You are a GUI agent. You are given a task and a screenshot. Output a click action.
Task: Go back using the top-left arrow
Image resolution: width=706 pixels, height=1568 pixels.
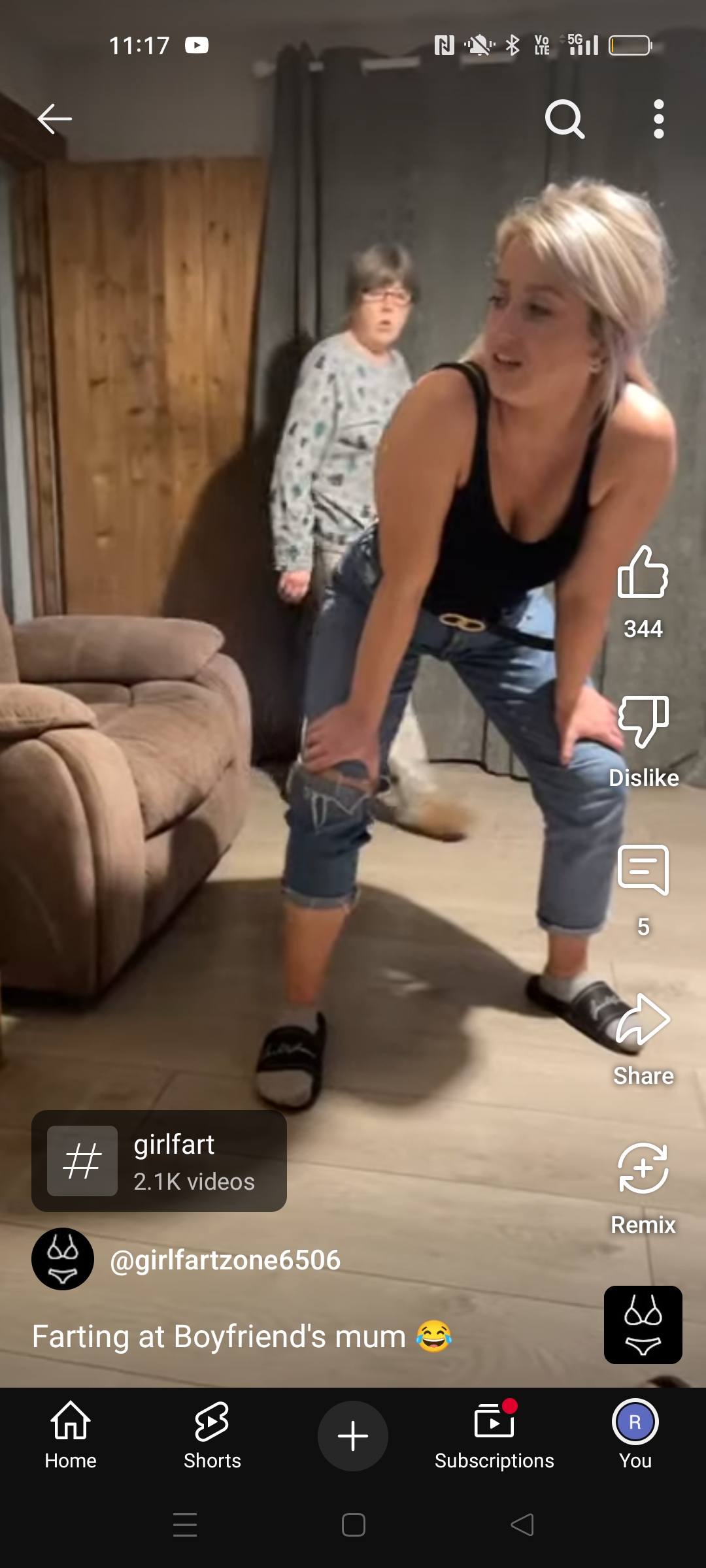(x=54, y=119)
